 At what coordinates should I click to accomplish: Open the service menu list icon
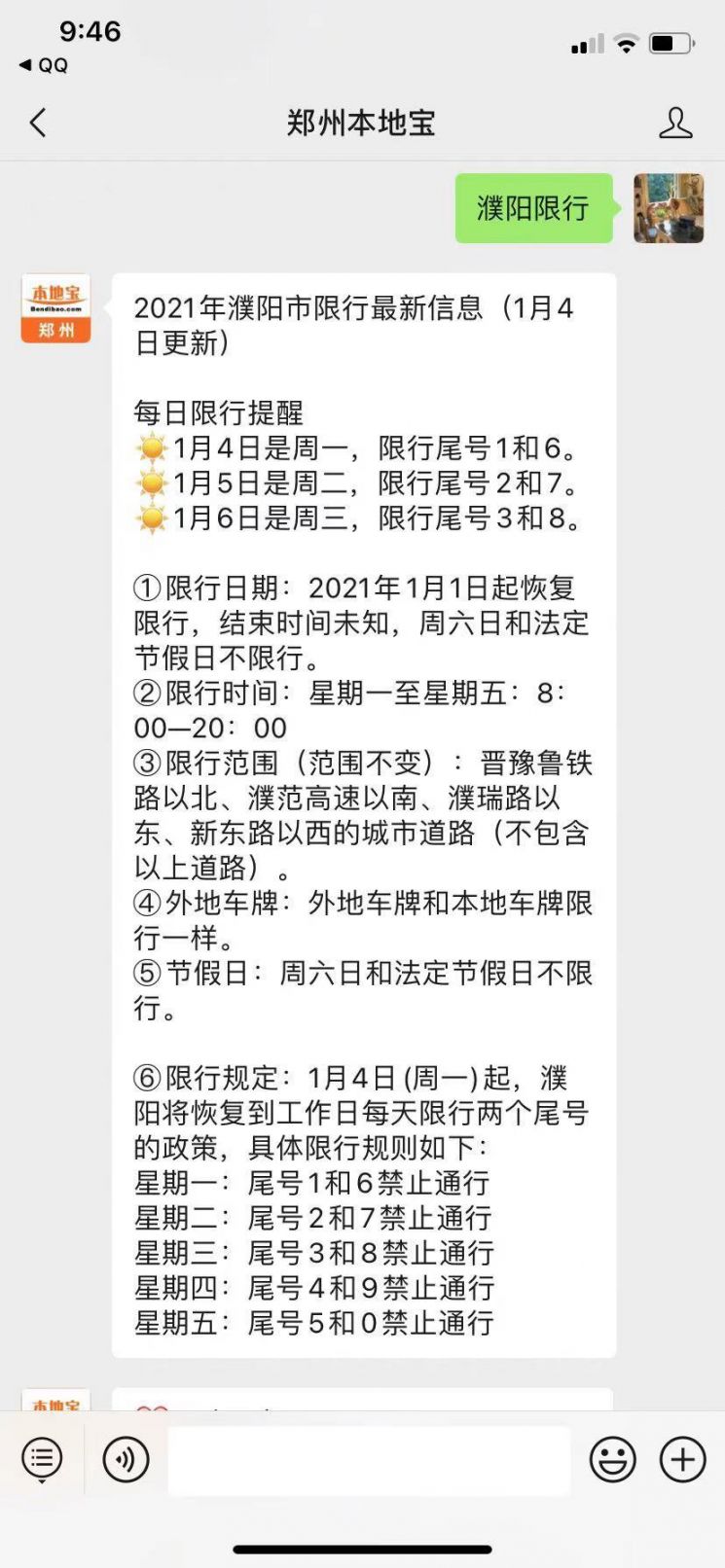click(42, 1459)
